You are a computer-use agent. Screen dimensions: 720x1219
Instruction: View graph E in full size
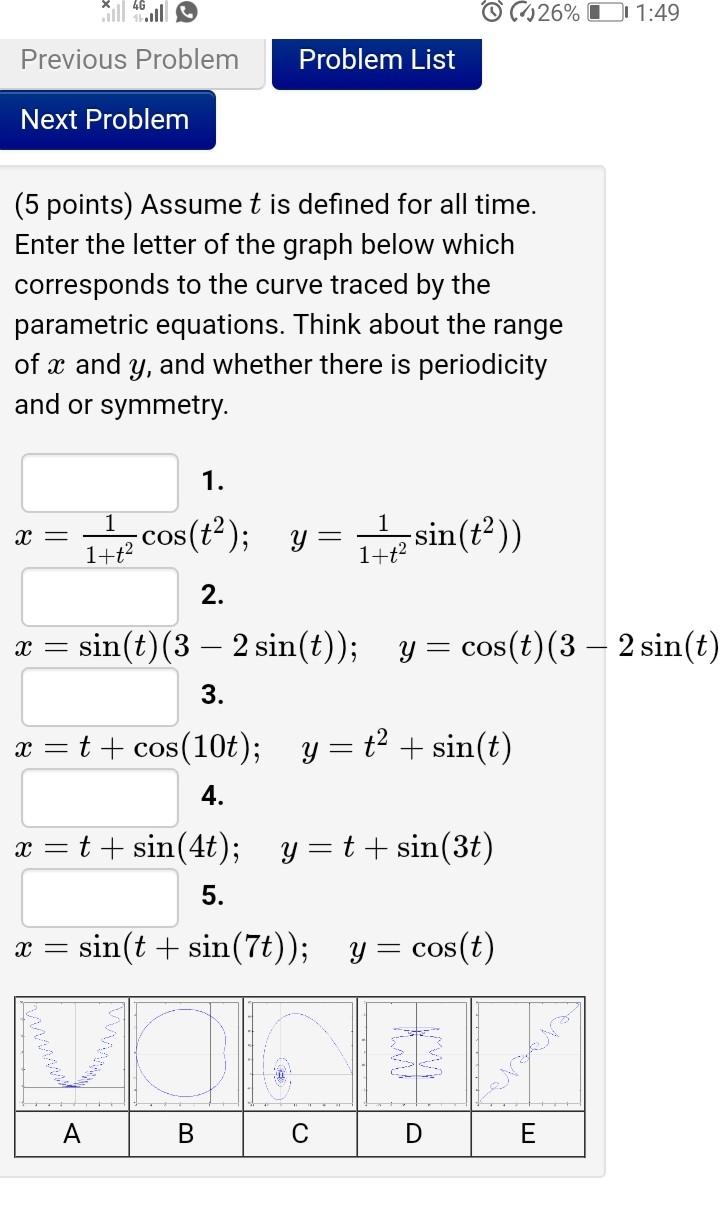pyautogui.click(x=528, y=1052)
